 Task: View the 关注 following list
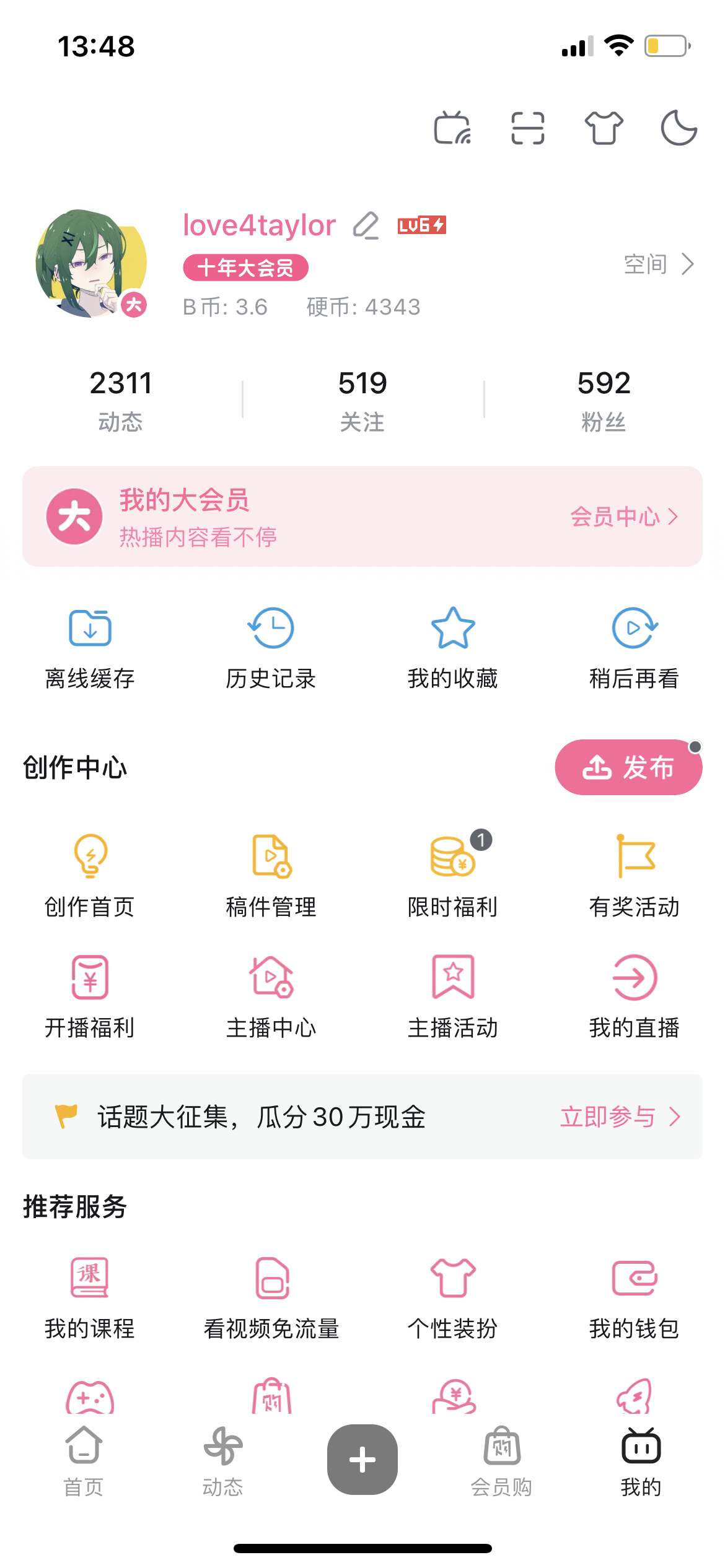tap(362, 399)
